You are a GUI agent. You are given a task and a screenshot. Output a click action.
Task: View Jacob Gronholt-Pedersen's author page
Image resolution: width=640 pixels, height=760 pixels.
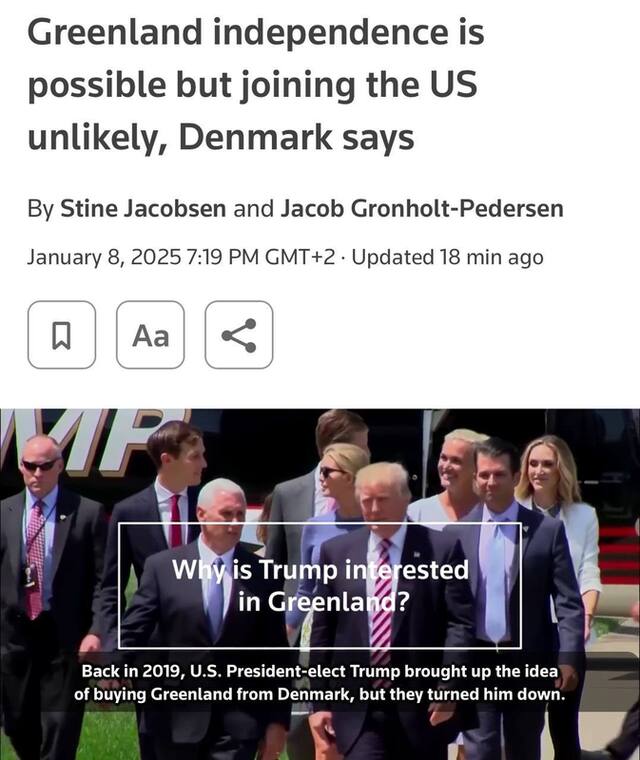point(421,209)
